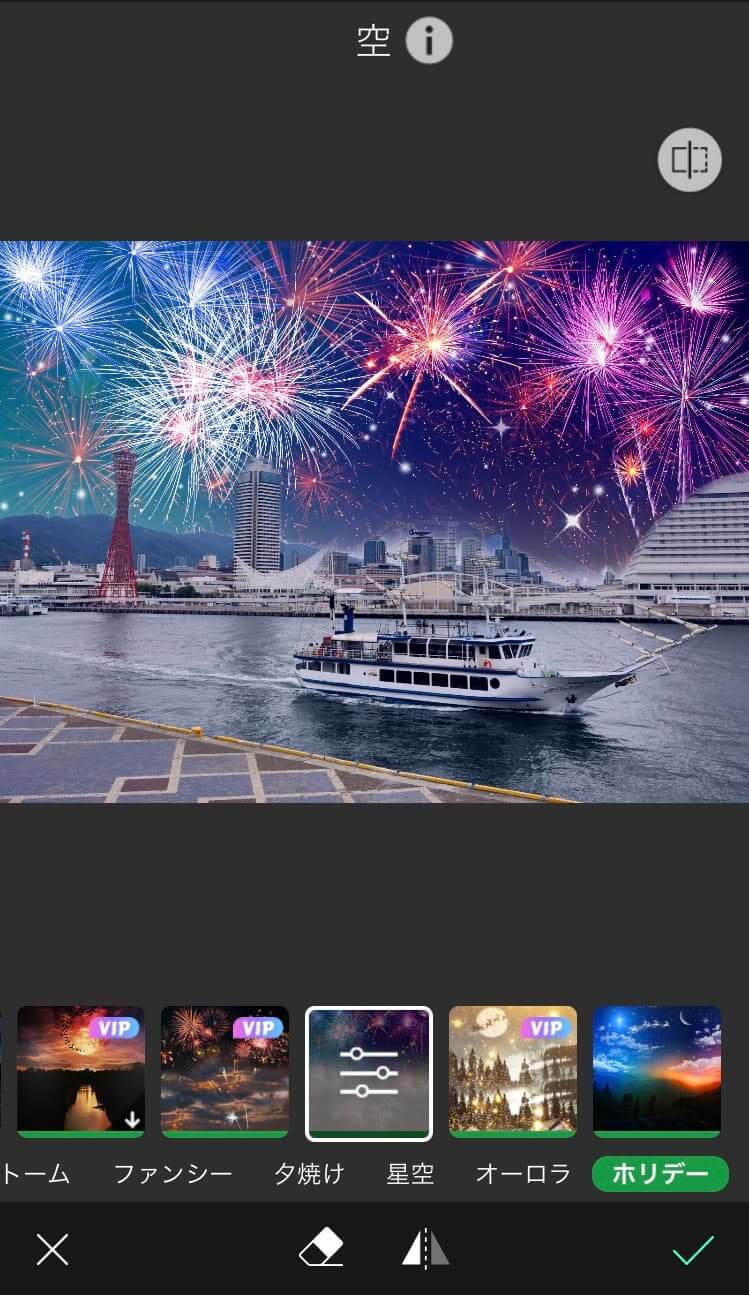Select the ホリデー category chip
The image size is (749, 1295).
(660, 1174)
